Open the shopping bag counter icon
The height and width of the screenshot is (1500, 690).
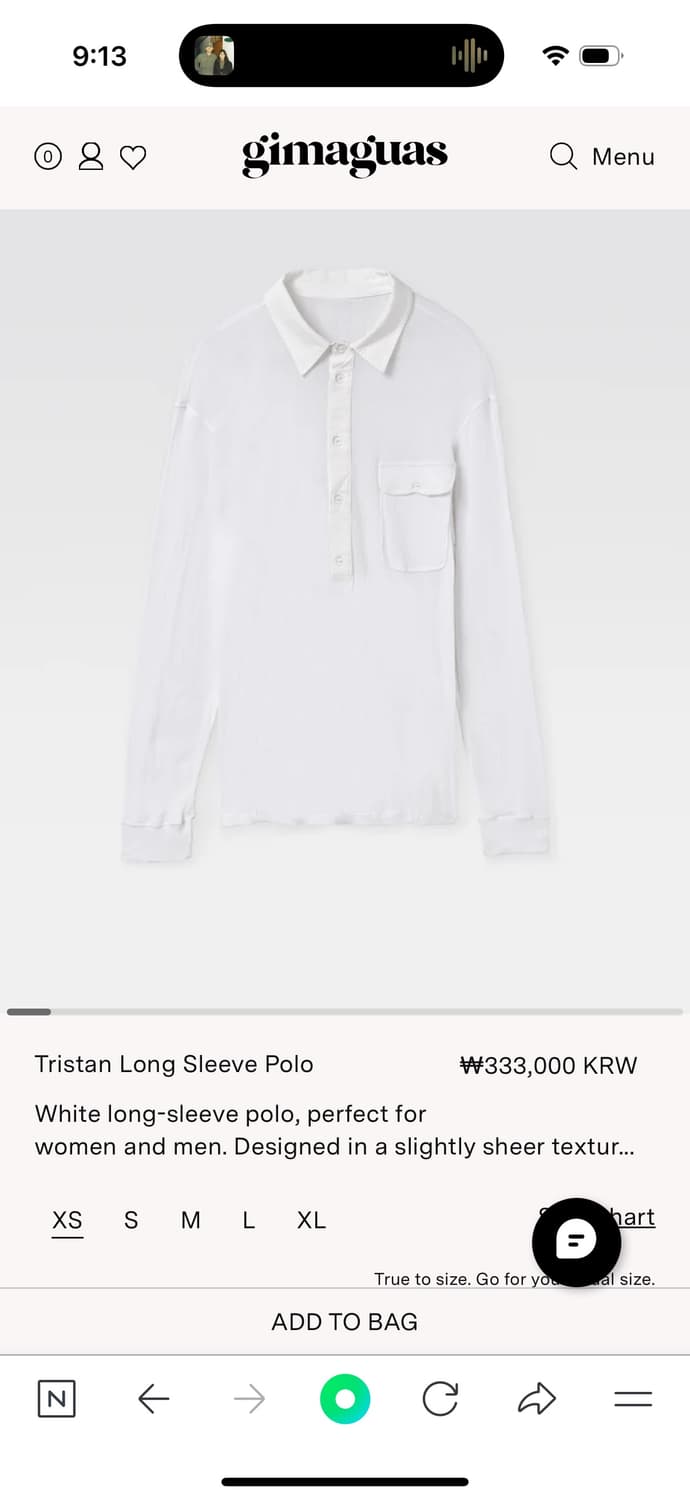coord(48,157)
